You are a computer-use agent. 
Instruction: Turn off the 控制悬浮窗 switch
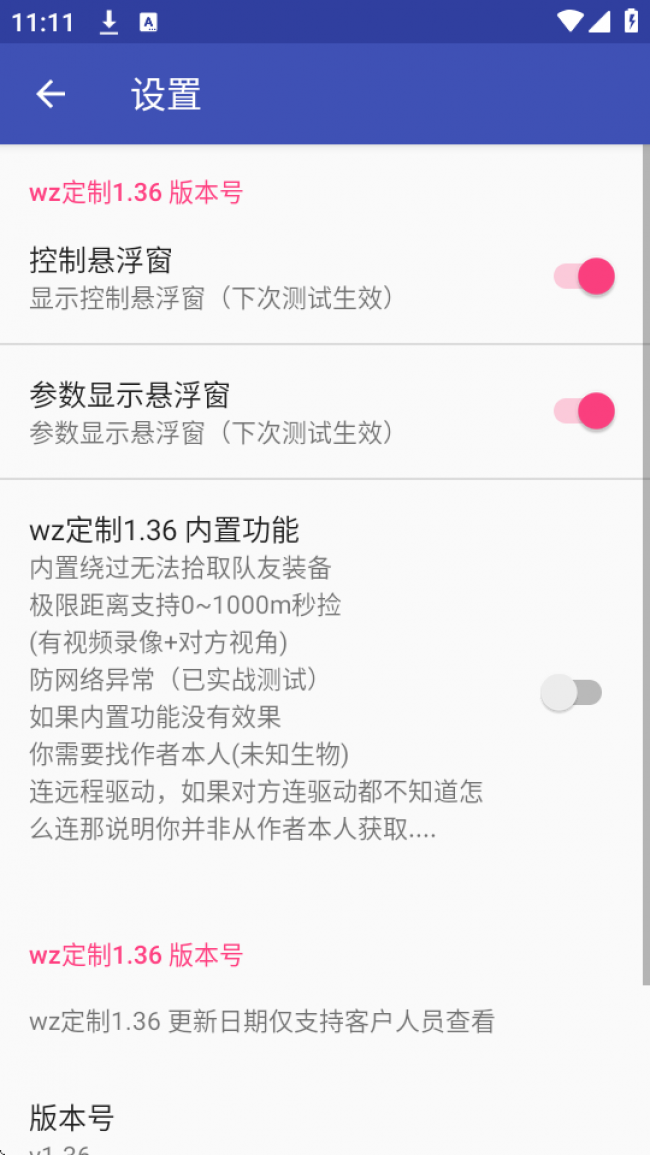584,276
